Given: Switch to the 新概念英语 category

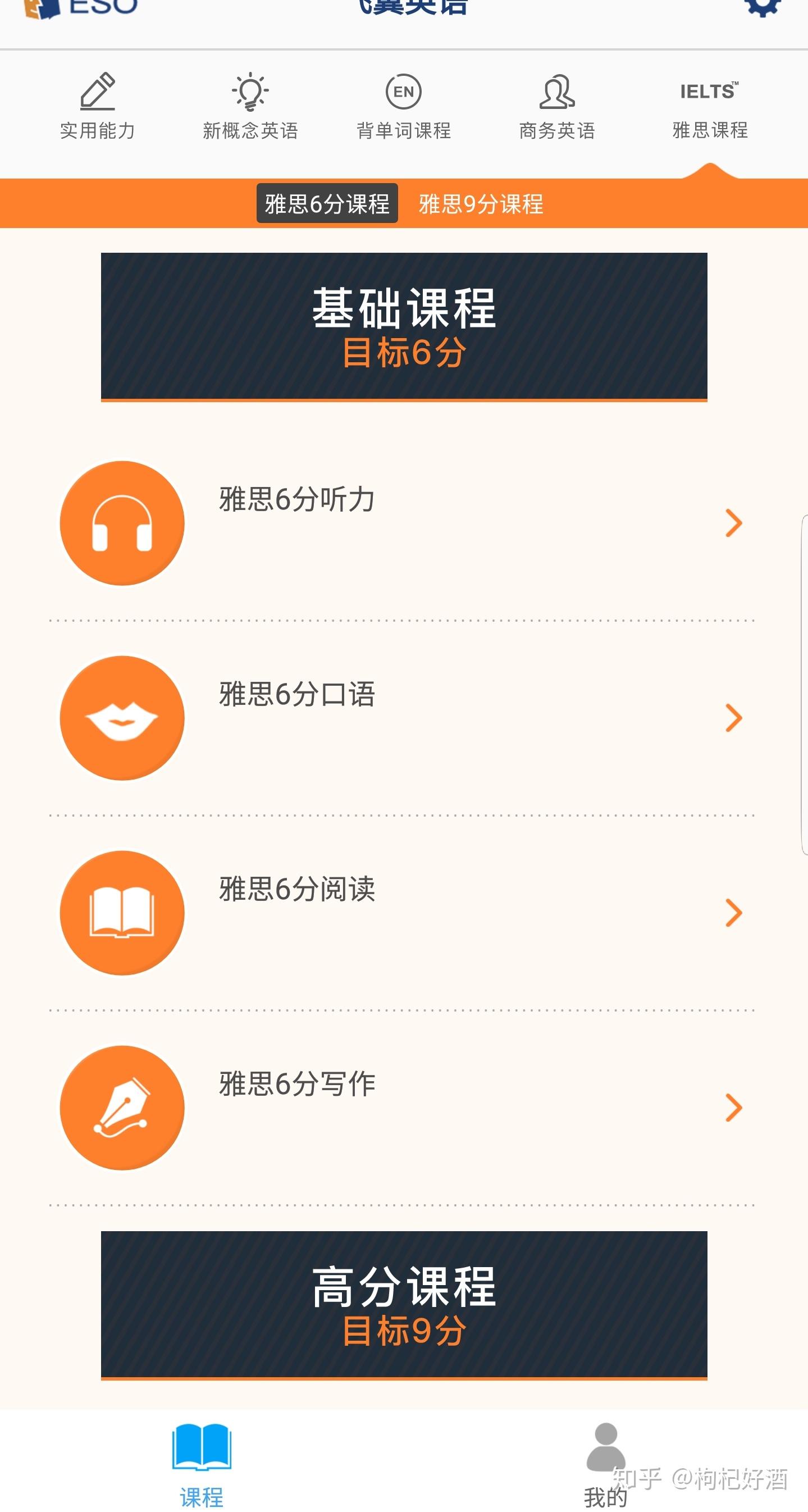Looking at the screenshot, I should pos(250,107).
